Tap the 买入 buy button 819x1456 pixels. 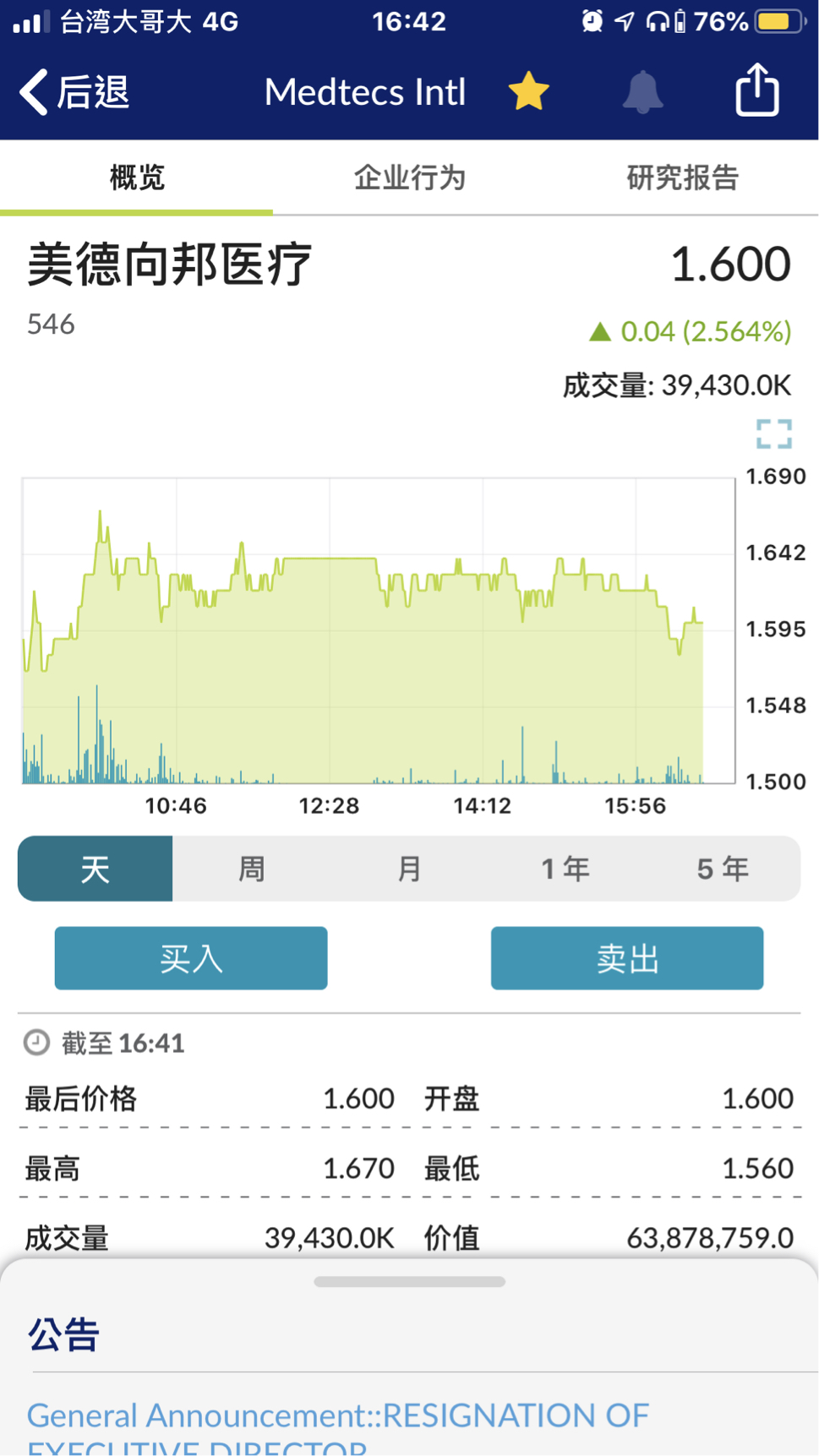tap(191, 958)
